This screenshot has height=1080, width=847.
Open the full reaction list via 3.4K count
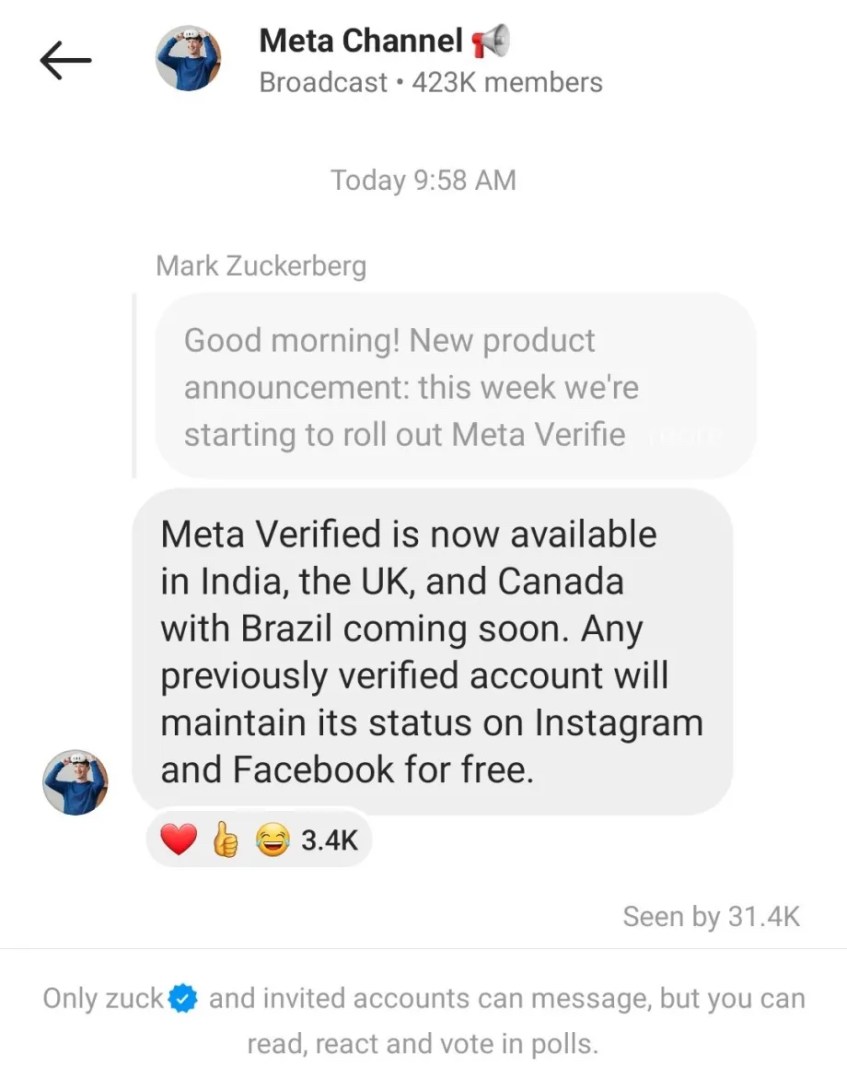pos(330,839)
